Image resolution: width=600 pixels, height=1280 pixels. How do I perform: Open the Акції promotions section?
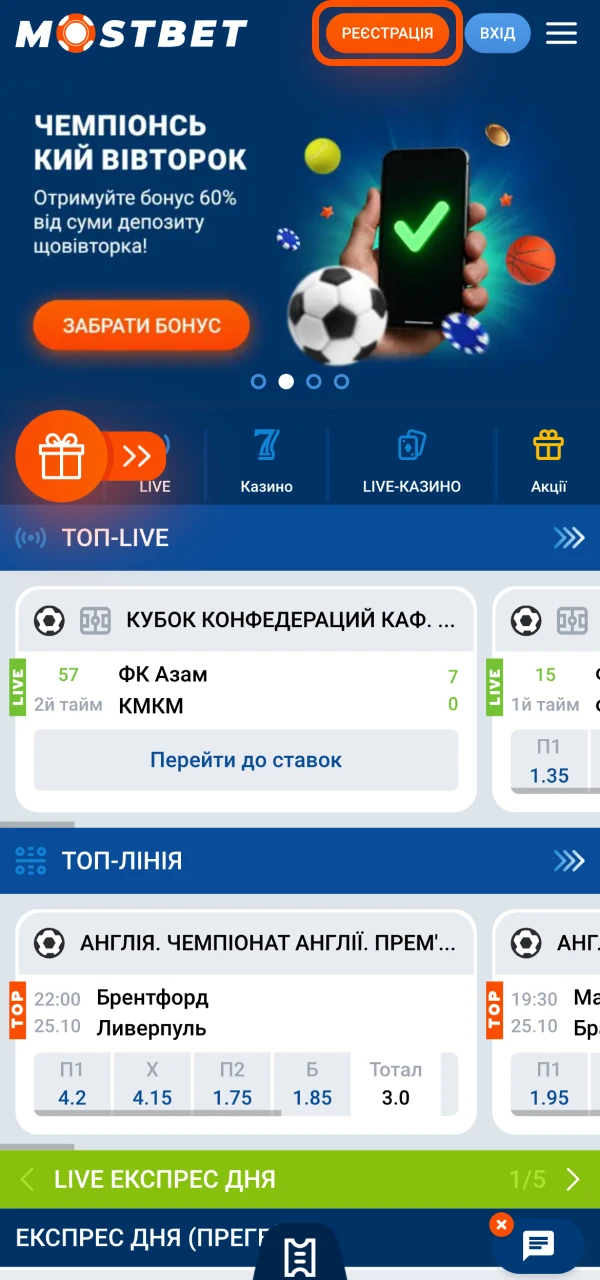click(x=548, y=461)
